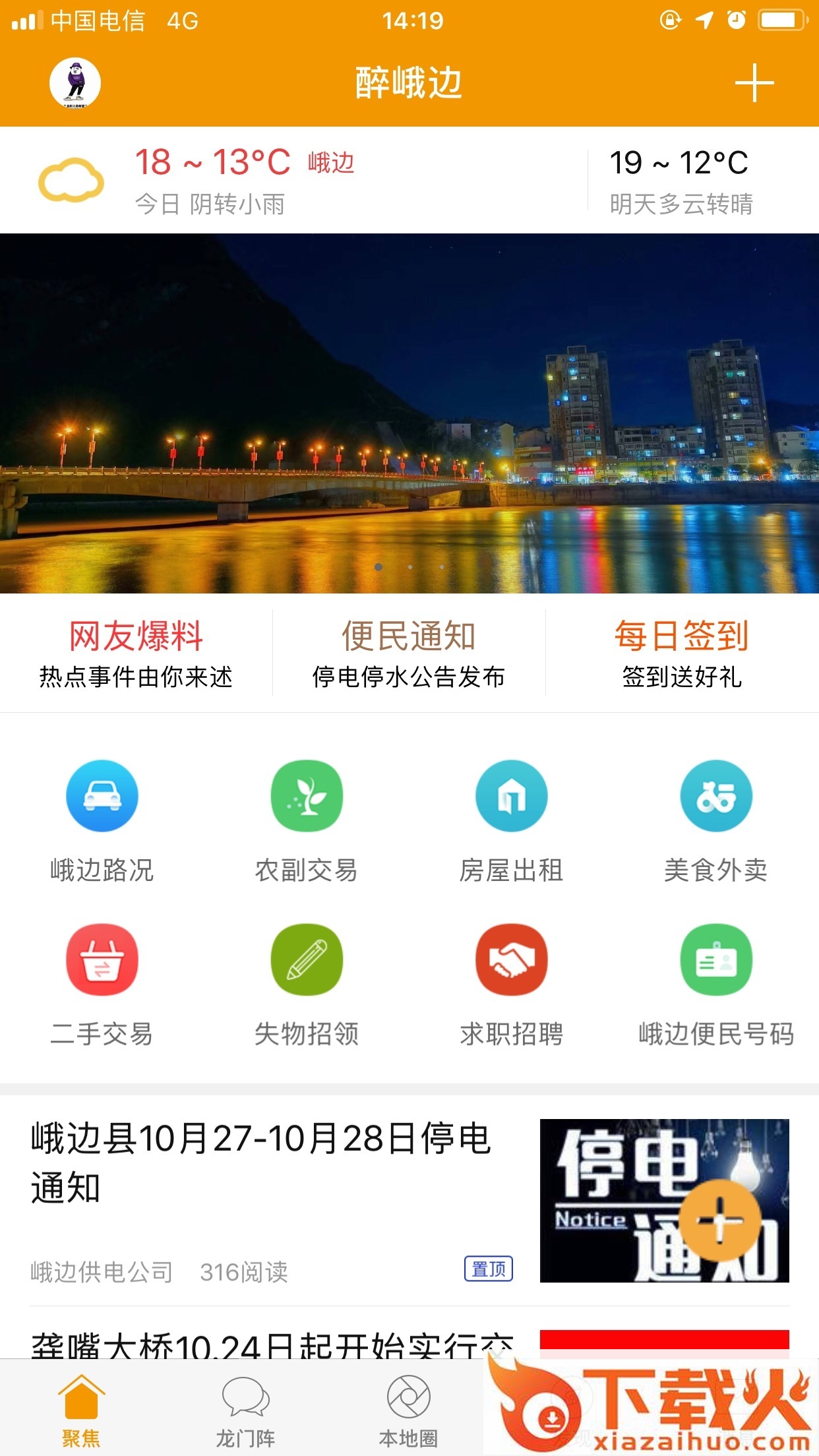Open the profile avatar in the header

(x=75, y=83)
